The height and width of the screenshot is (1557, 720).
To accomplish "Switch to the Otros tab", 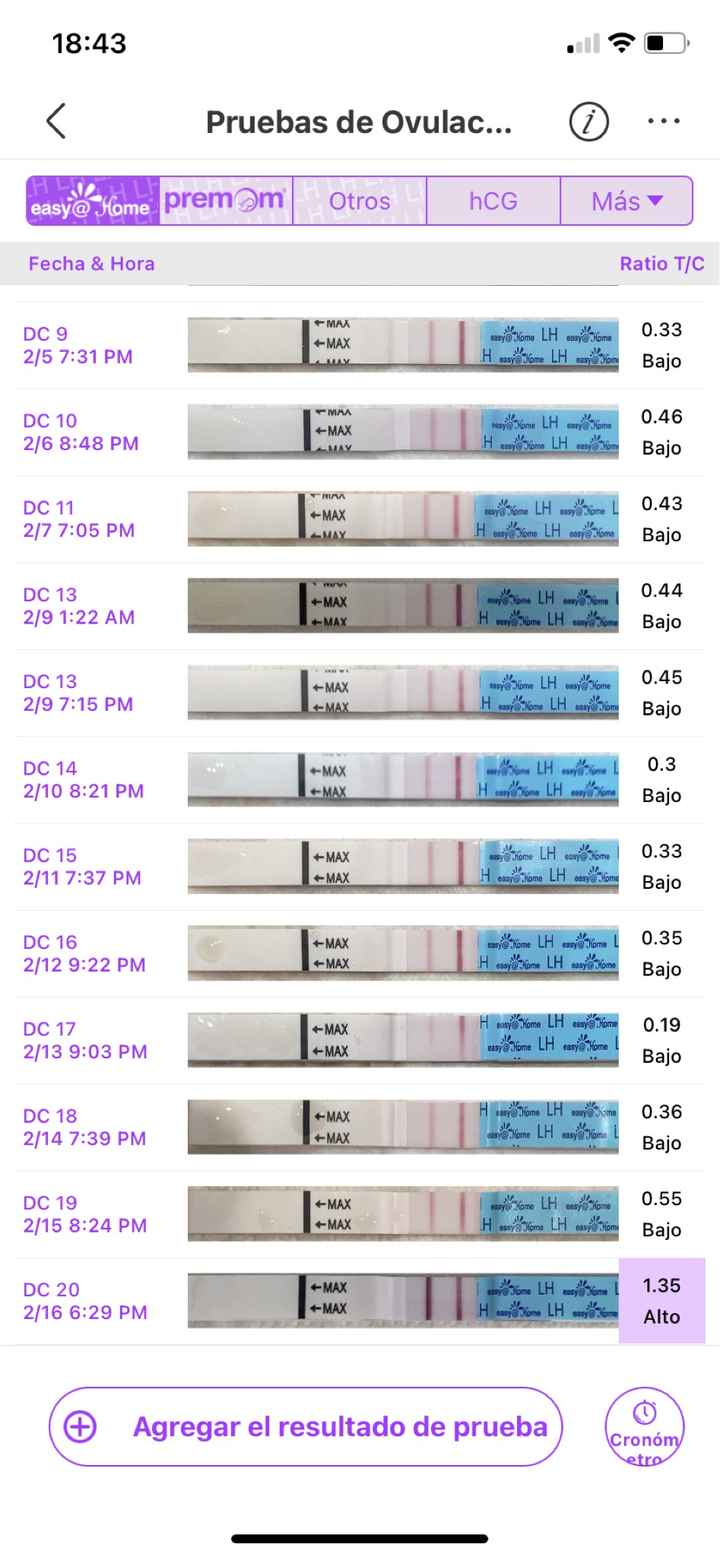I will tap(359, 201).
